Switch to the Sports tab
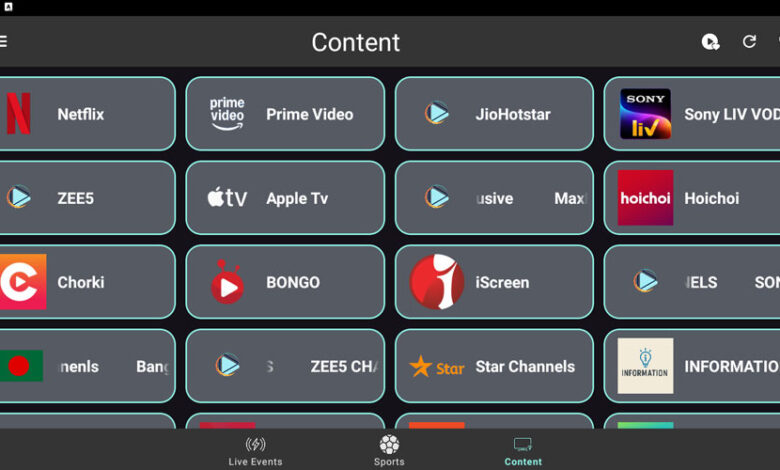The height and width of the screenshot is (470, 780). click(389, 451)
